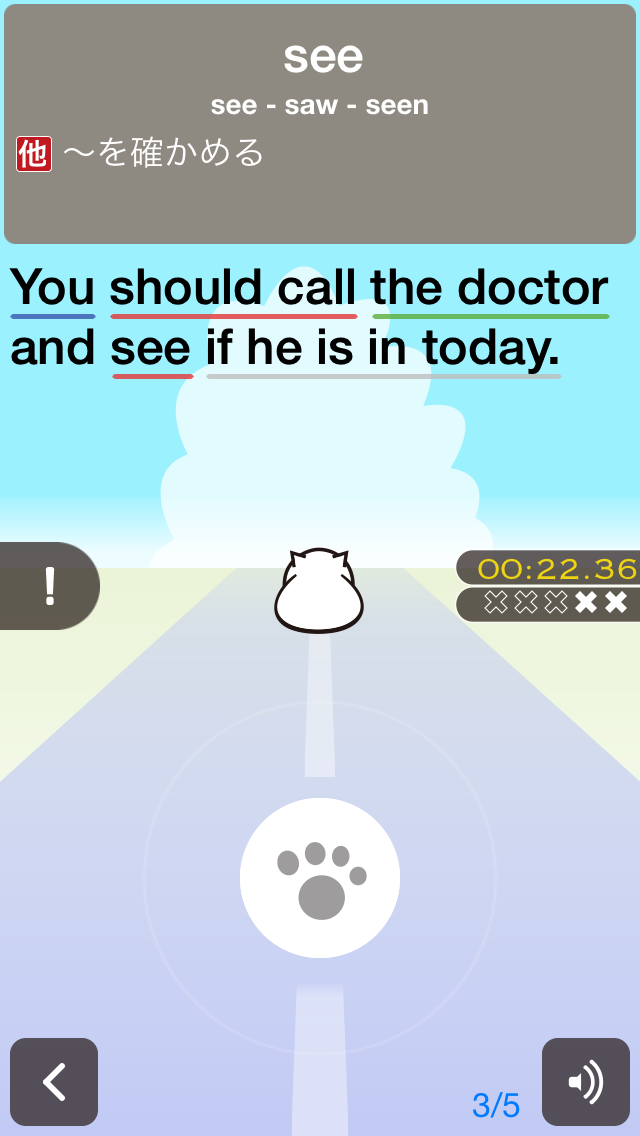
Task: Play the sentence audio with the speaker icon
Action: coord(586,1082)
